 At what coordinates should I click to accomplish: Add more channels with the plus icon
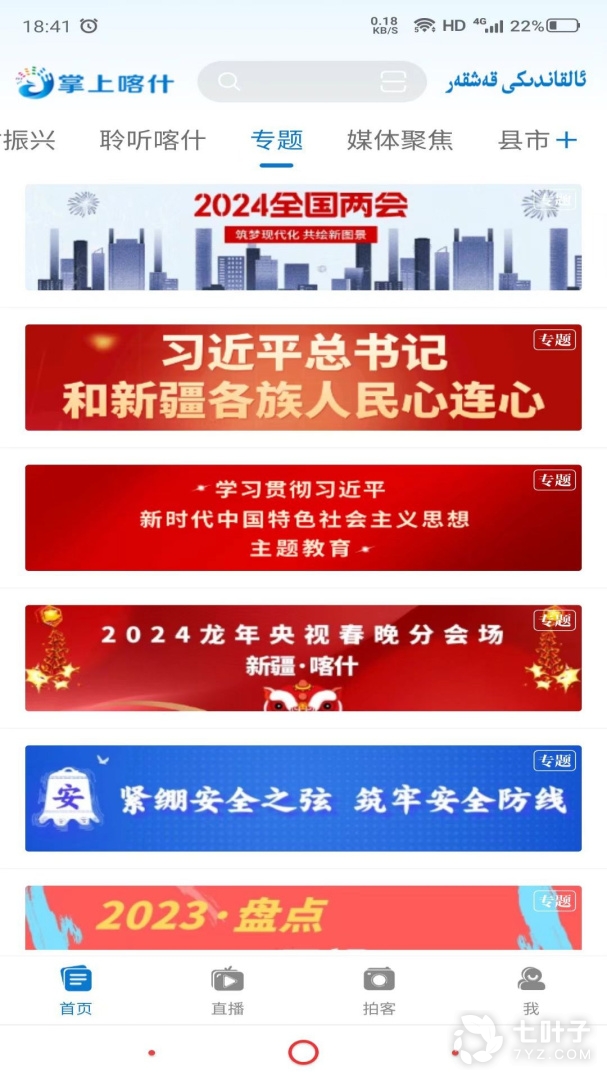tap(567, 141)
